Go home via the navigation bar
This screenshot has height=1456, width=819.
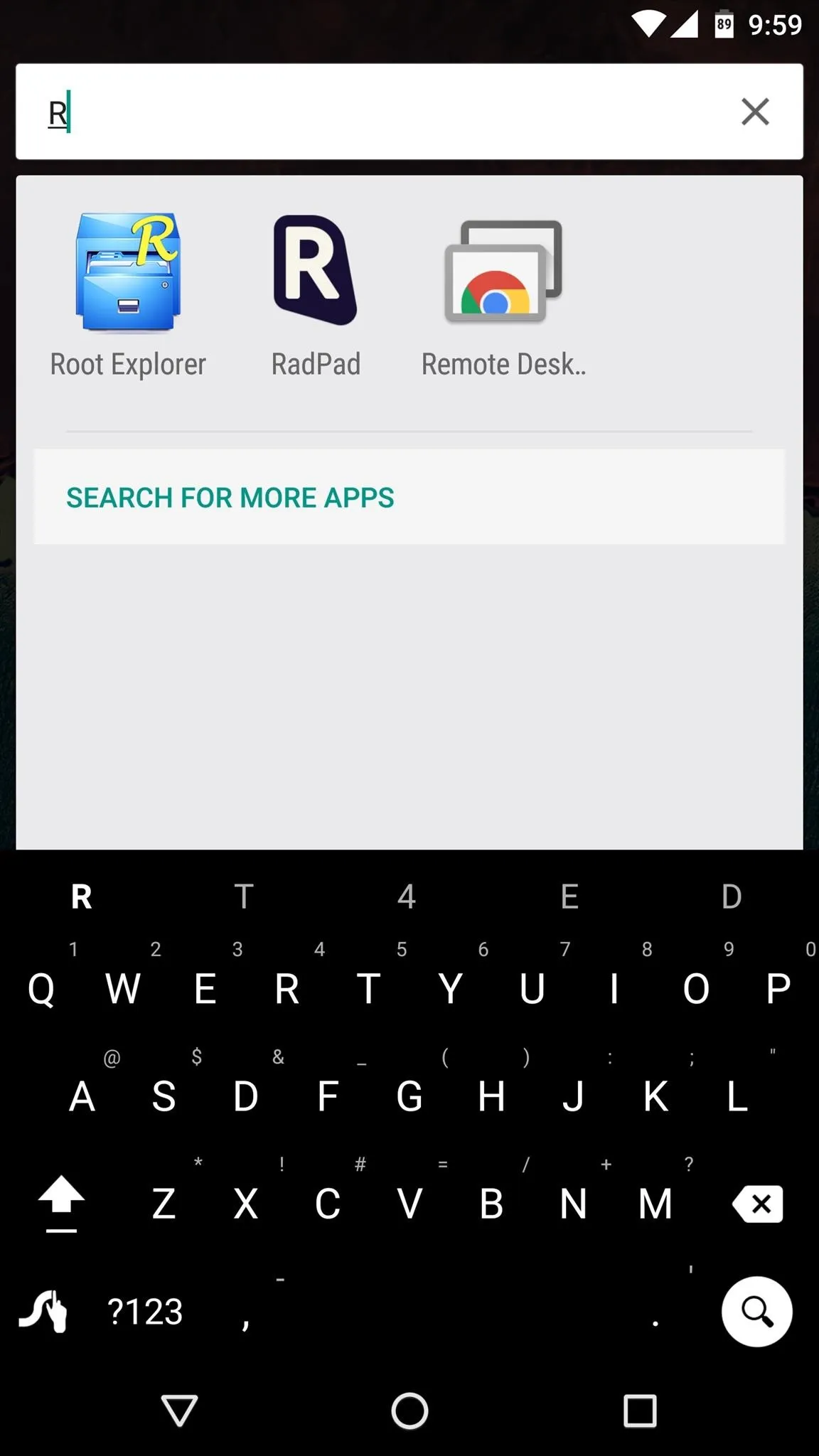(x=409, y=1410)
